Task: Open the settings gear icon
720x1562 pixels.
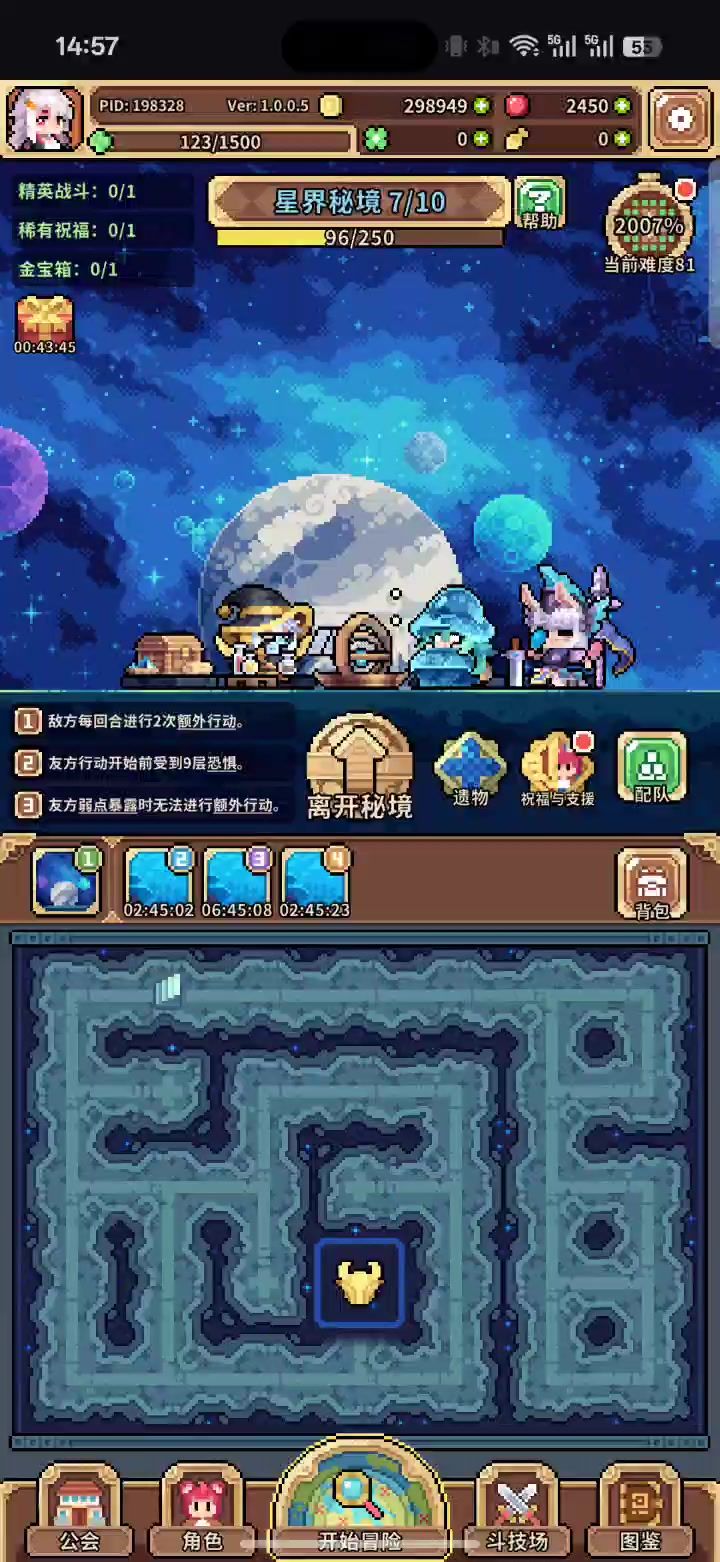Action: coord(680,119)
